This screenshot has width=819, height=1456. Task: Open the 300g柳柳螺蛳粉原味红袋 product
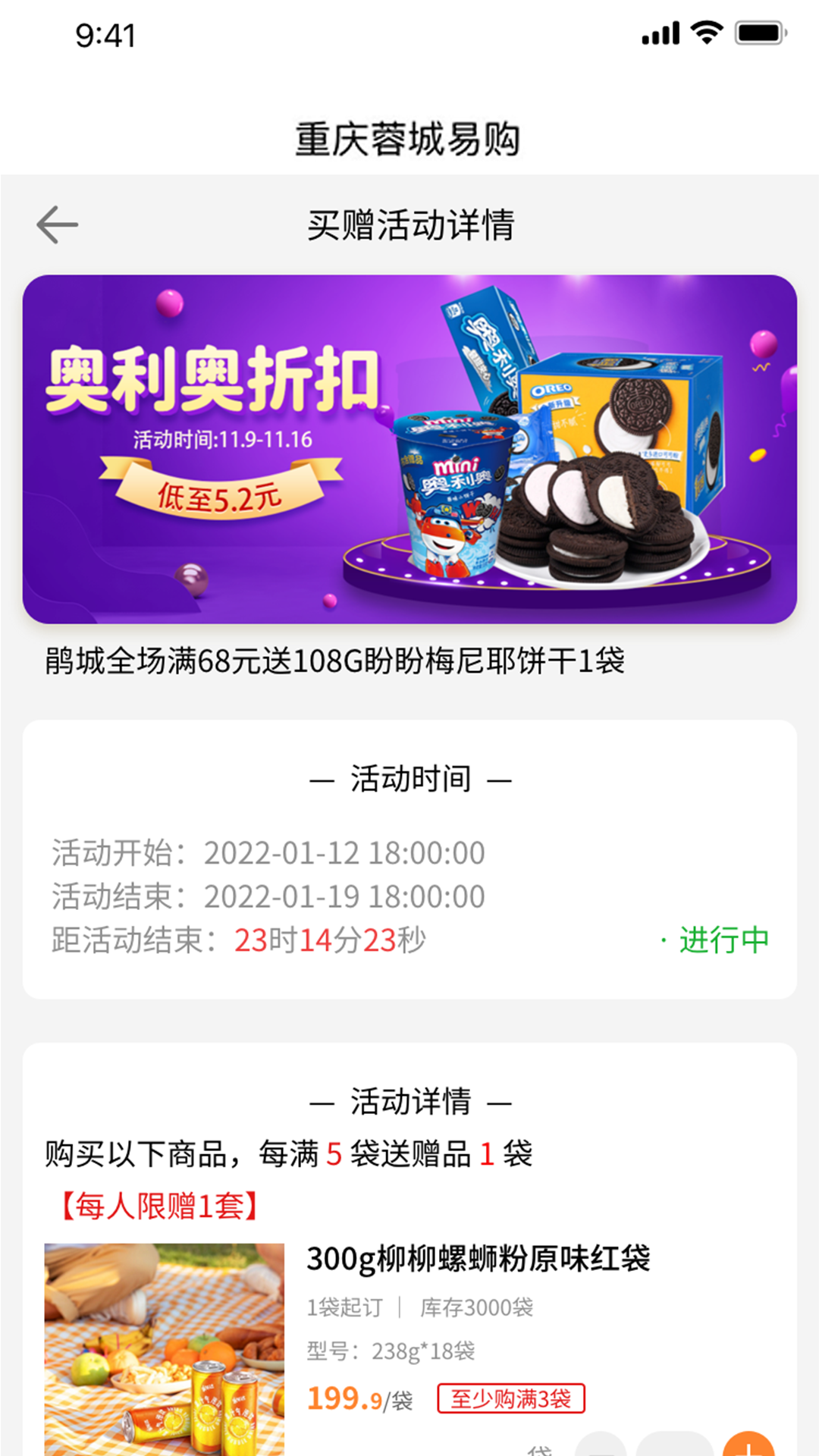point(478,1259)
